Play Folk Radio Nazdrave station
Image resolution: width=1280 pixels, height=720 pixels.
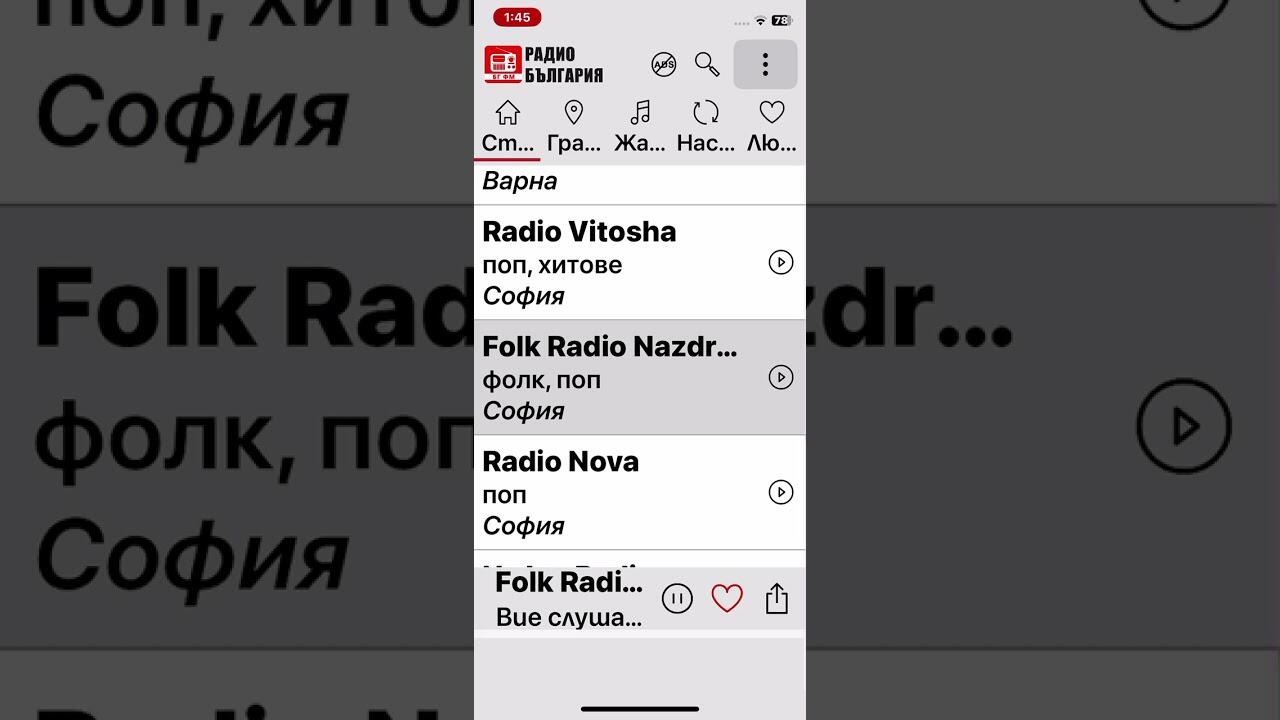[780, 377]
